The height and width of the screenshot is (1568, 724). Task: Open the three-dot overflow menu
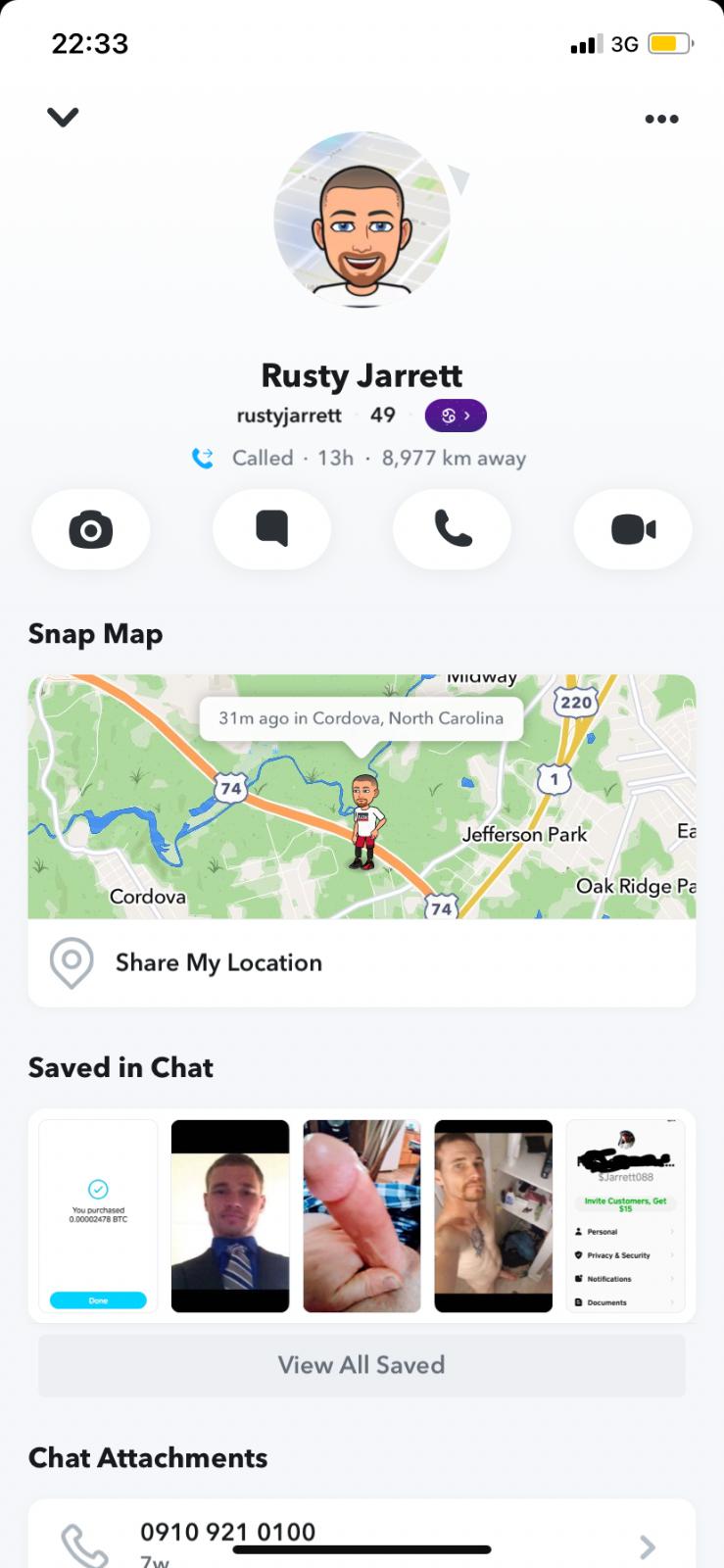[661, 119]
